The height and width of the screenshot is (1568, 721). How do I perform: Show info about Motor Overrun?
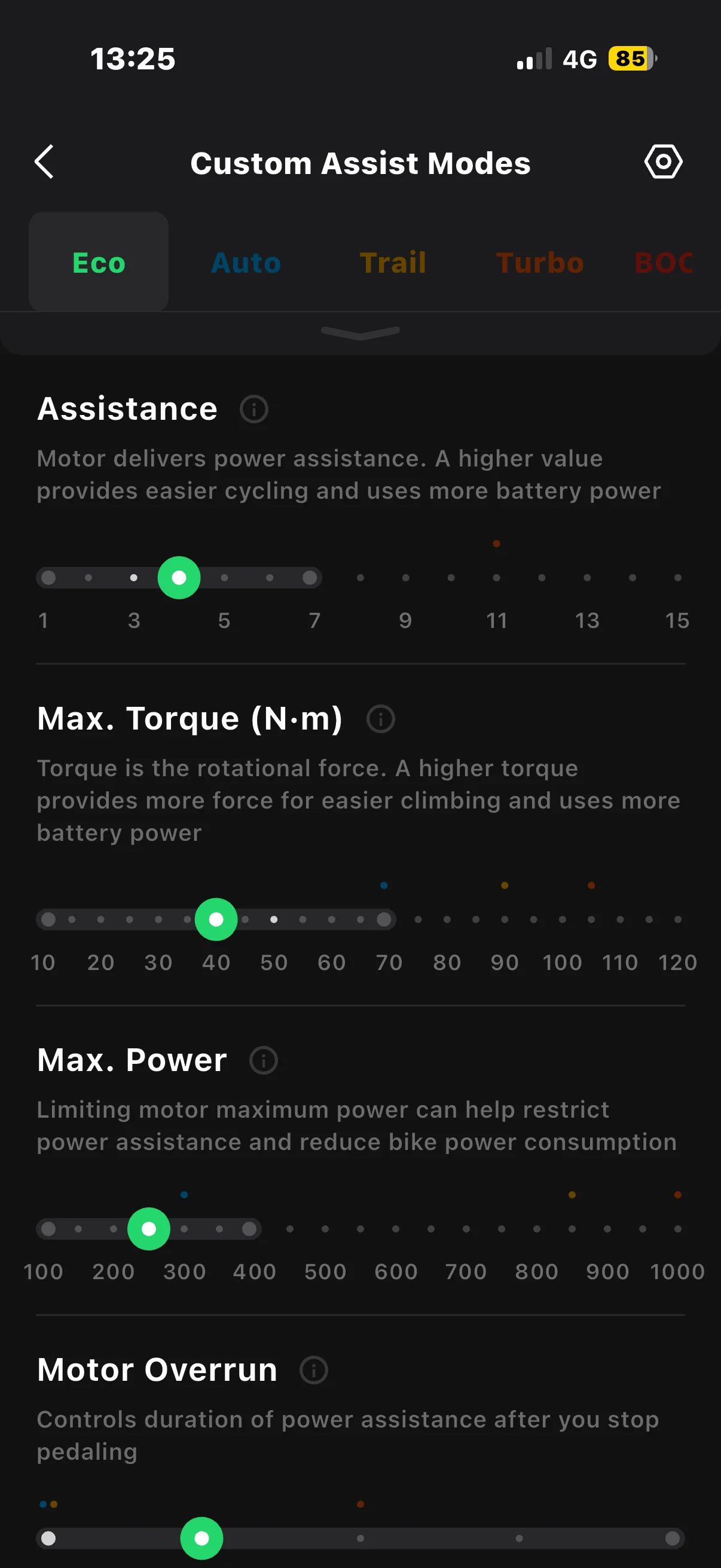[314, 1370]
